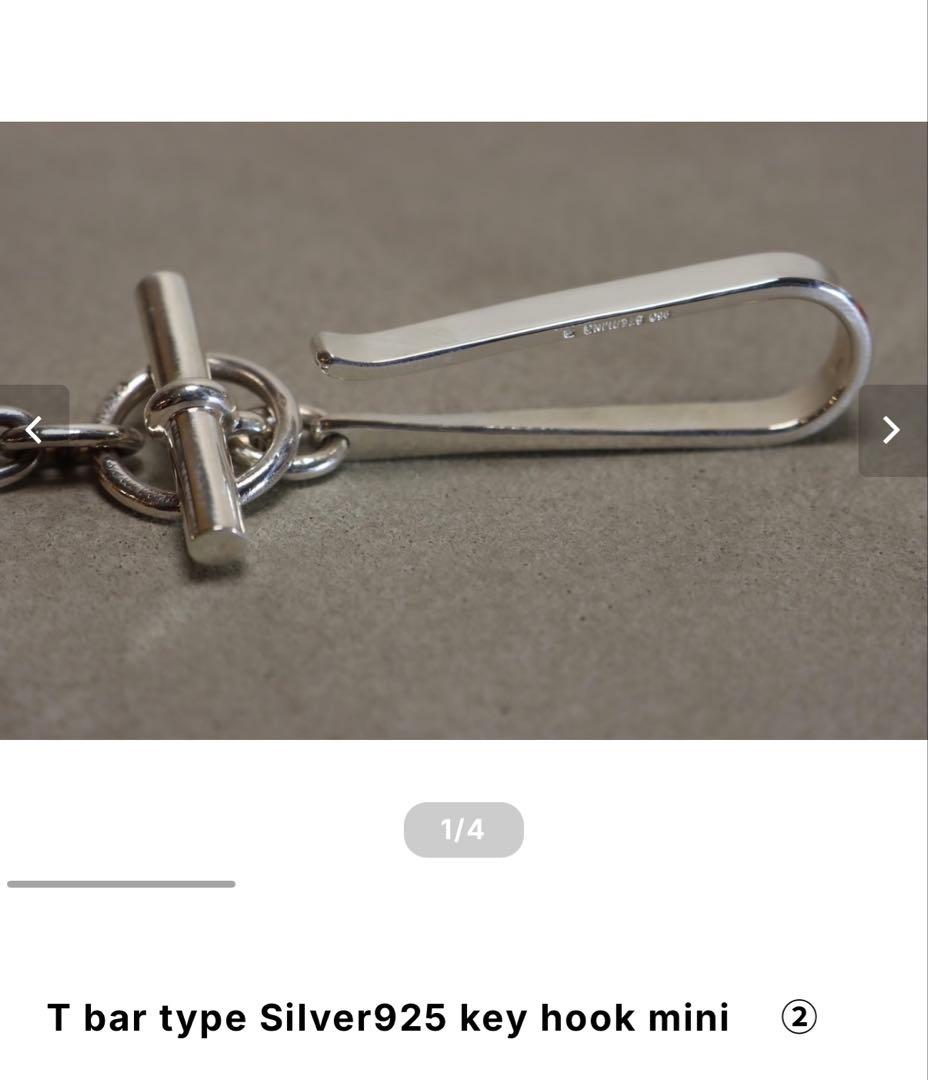Click the image position indicator pill

coord(464,830)
